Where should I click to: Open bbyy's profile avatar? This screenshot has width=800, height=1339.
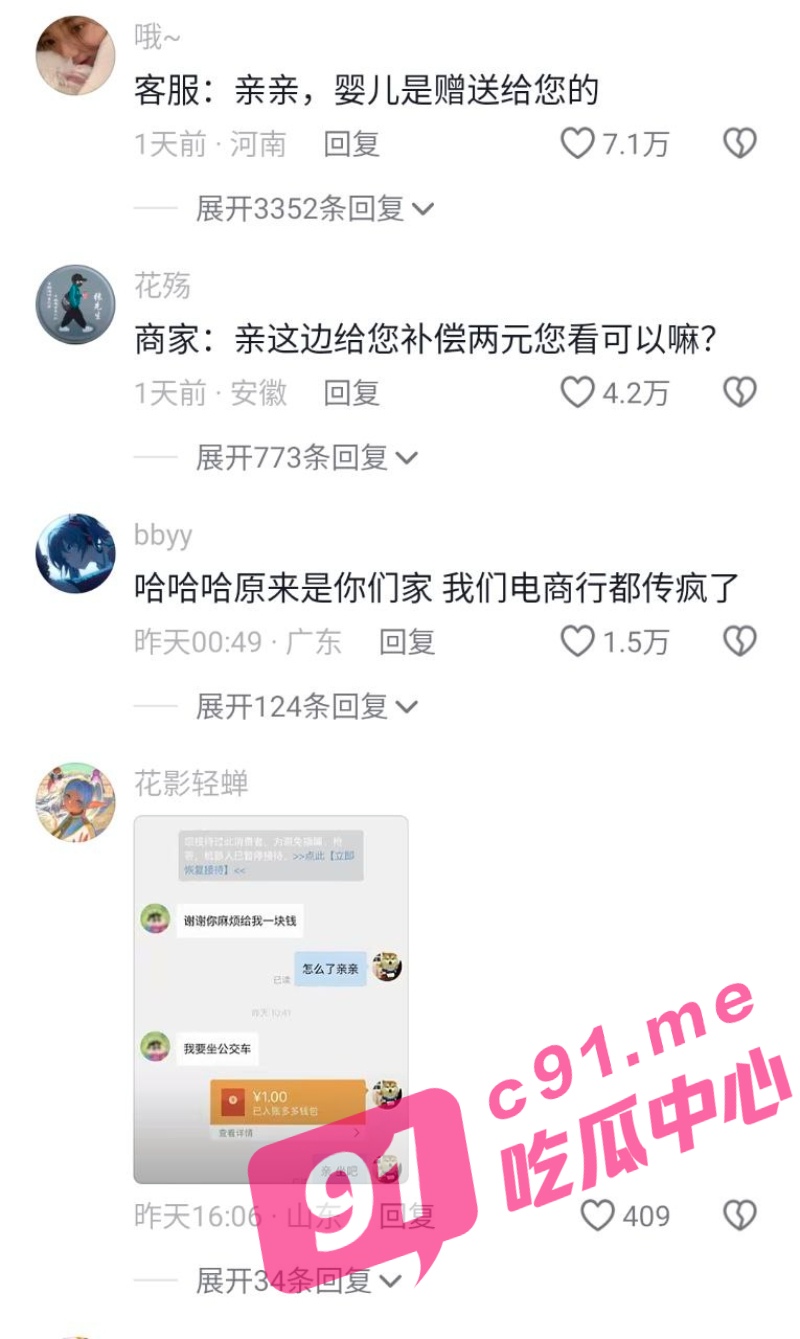click(76, 553)
